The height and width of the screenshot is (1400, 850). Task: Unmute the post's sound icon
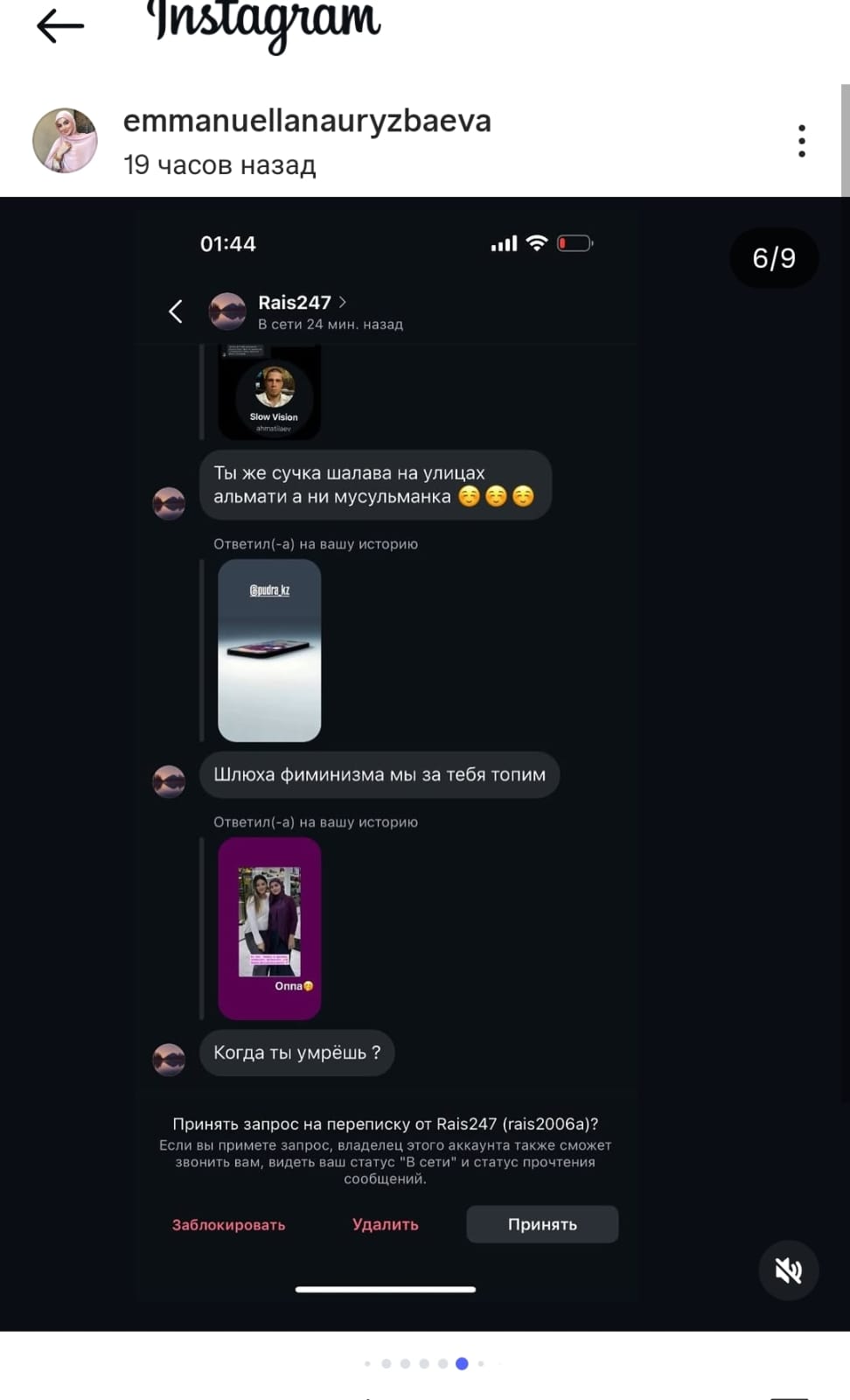[x=788, y=1270]
